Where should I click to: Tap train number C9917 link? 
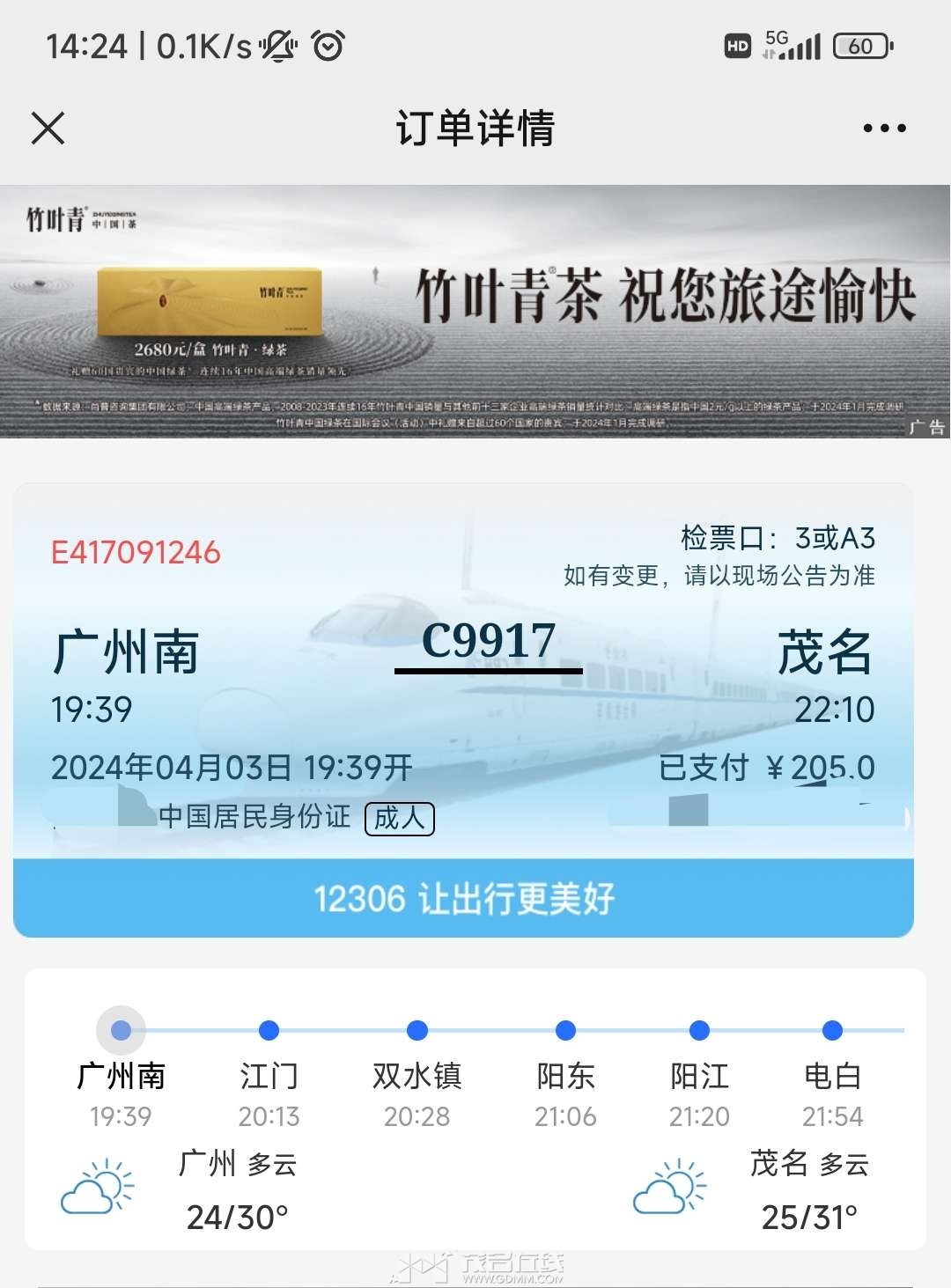point(489,643)
